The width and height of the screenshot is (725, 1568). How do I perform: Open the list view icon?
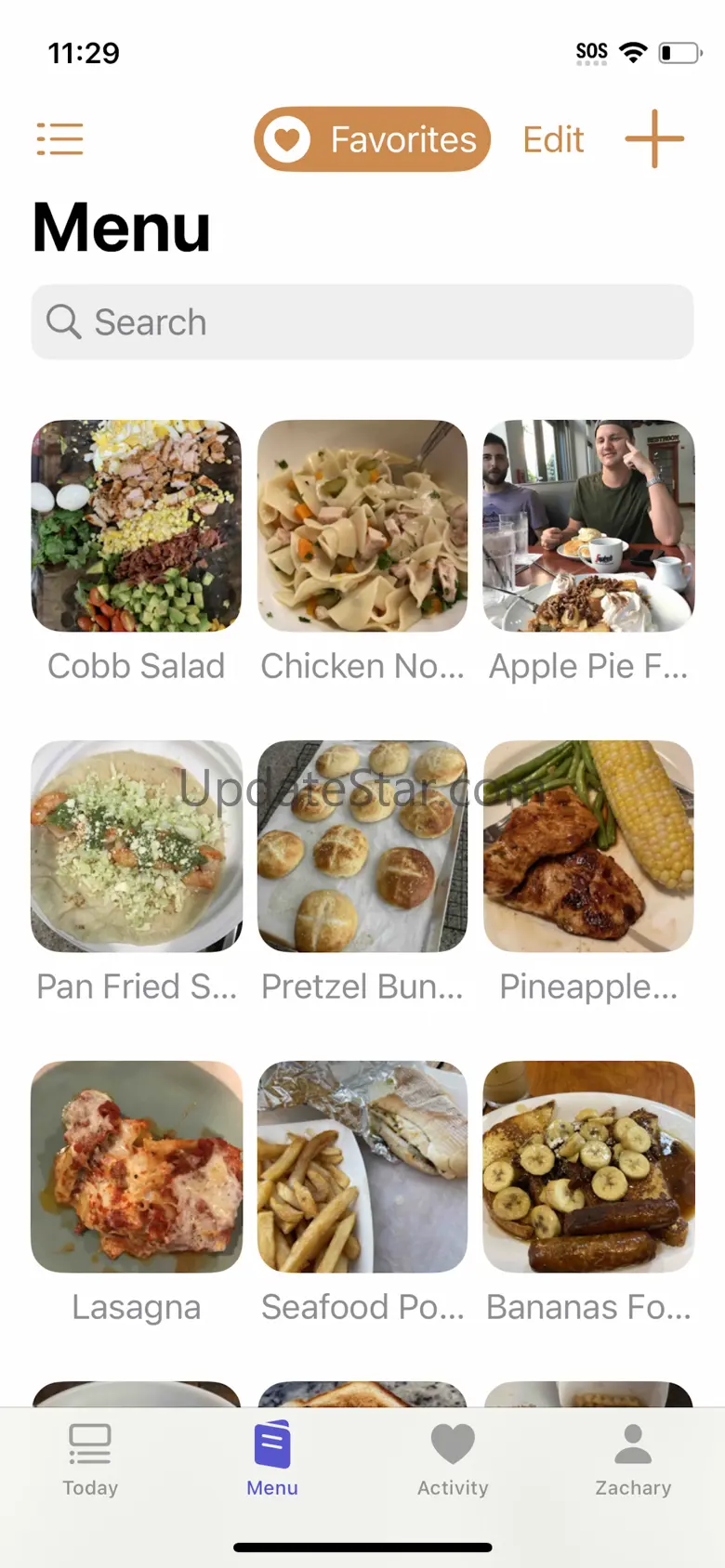tap(60, 139)
